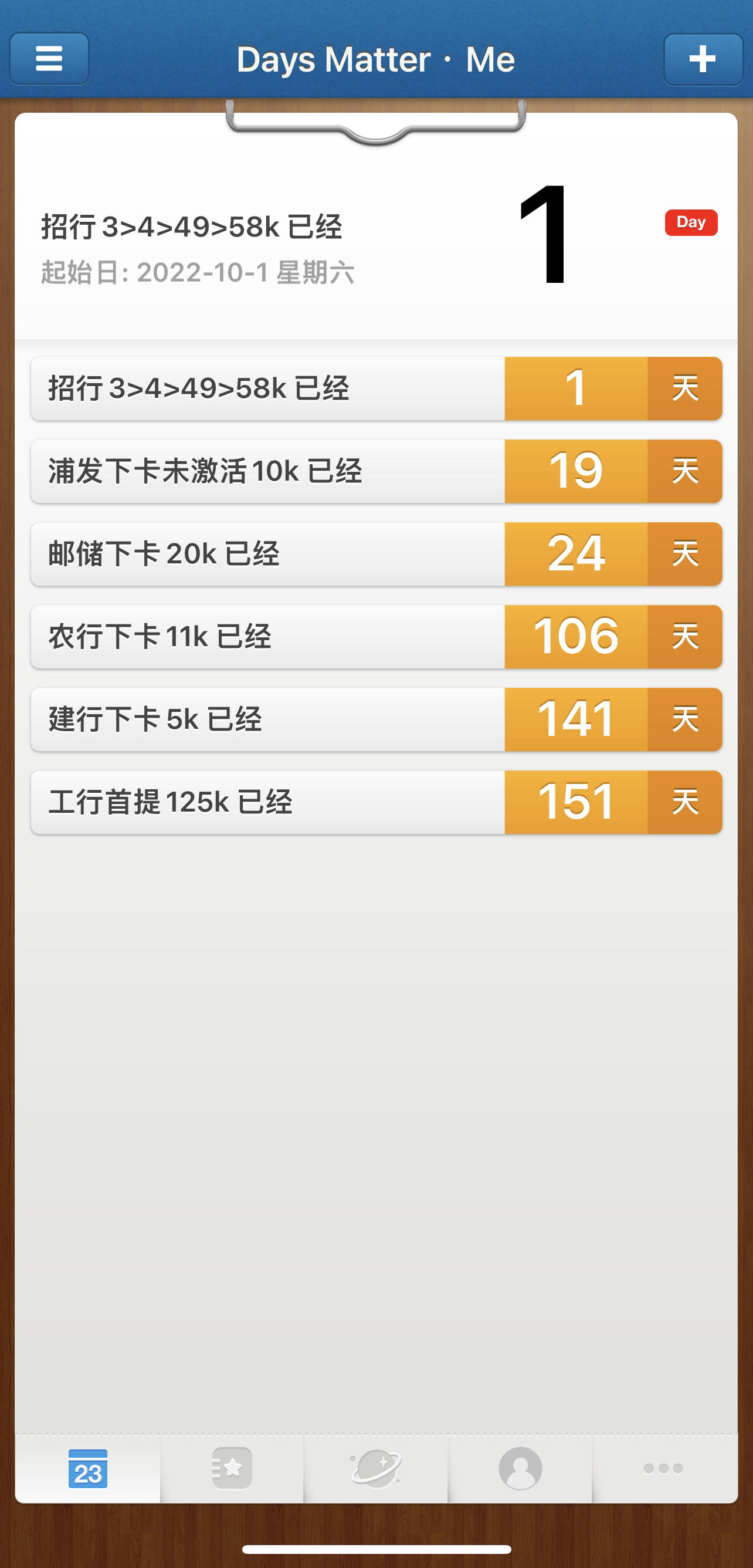Switch to the calendar days tab

(x=87, y=1468)
